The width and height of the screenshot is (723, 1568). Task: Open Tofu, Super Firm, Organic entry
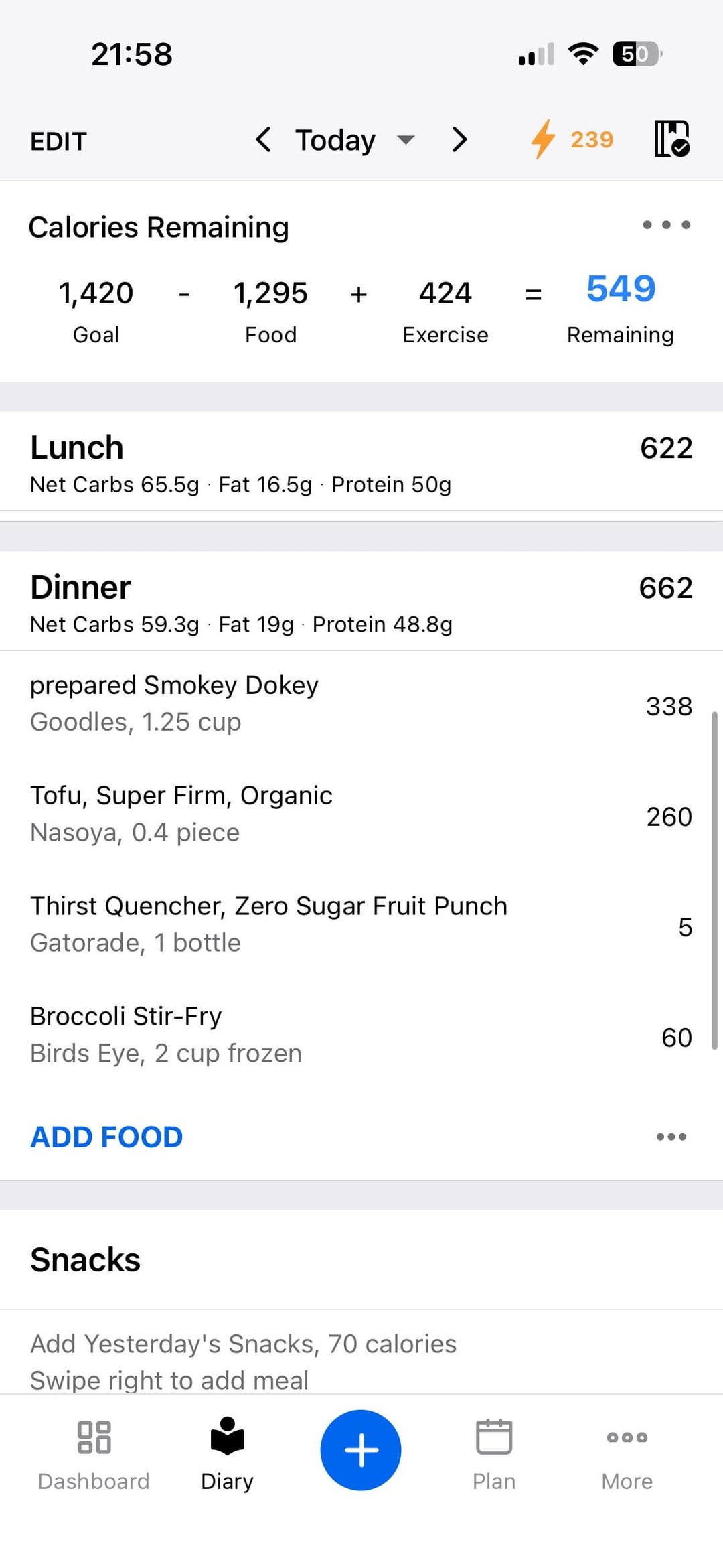[361, 814]
